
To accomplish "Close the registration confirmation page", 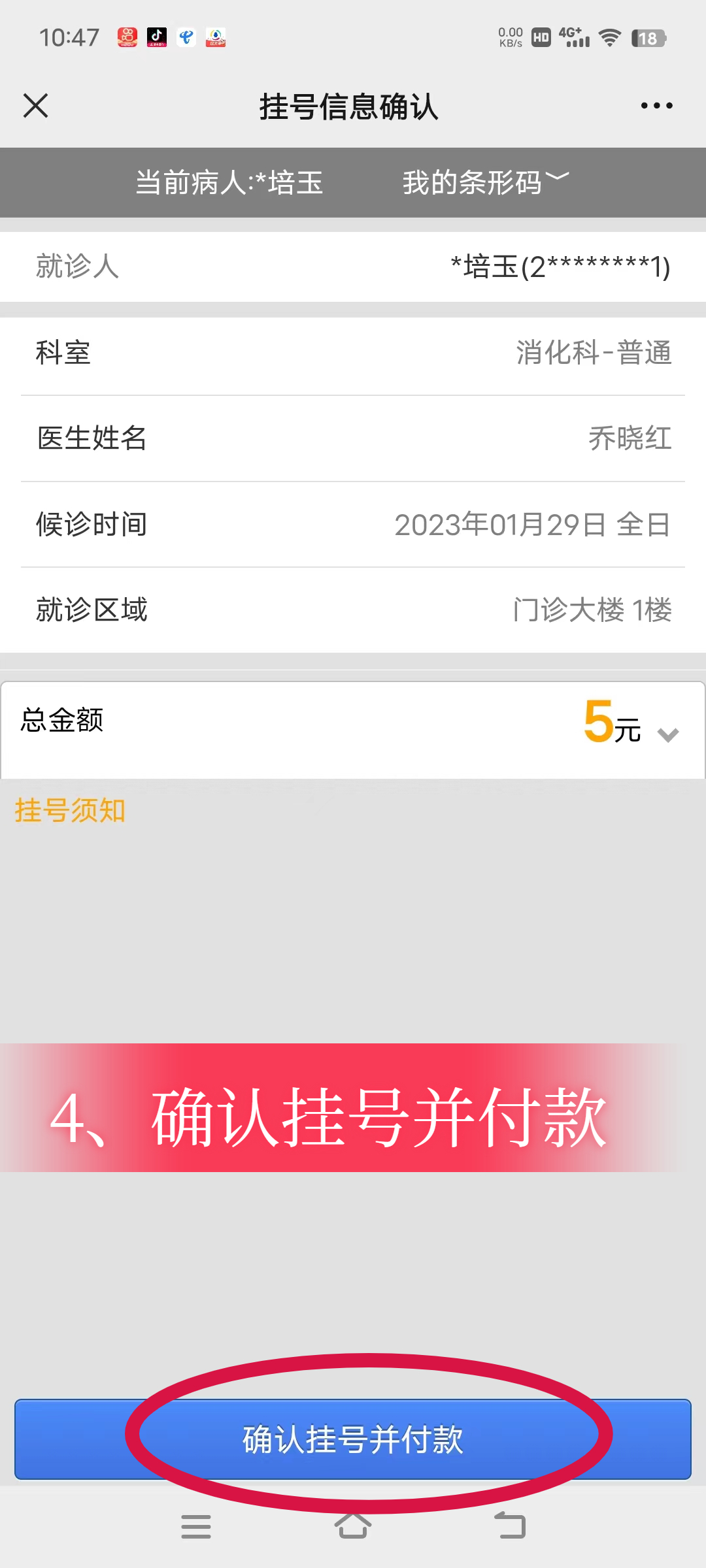I will tap(36, 106).
